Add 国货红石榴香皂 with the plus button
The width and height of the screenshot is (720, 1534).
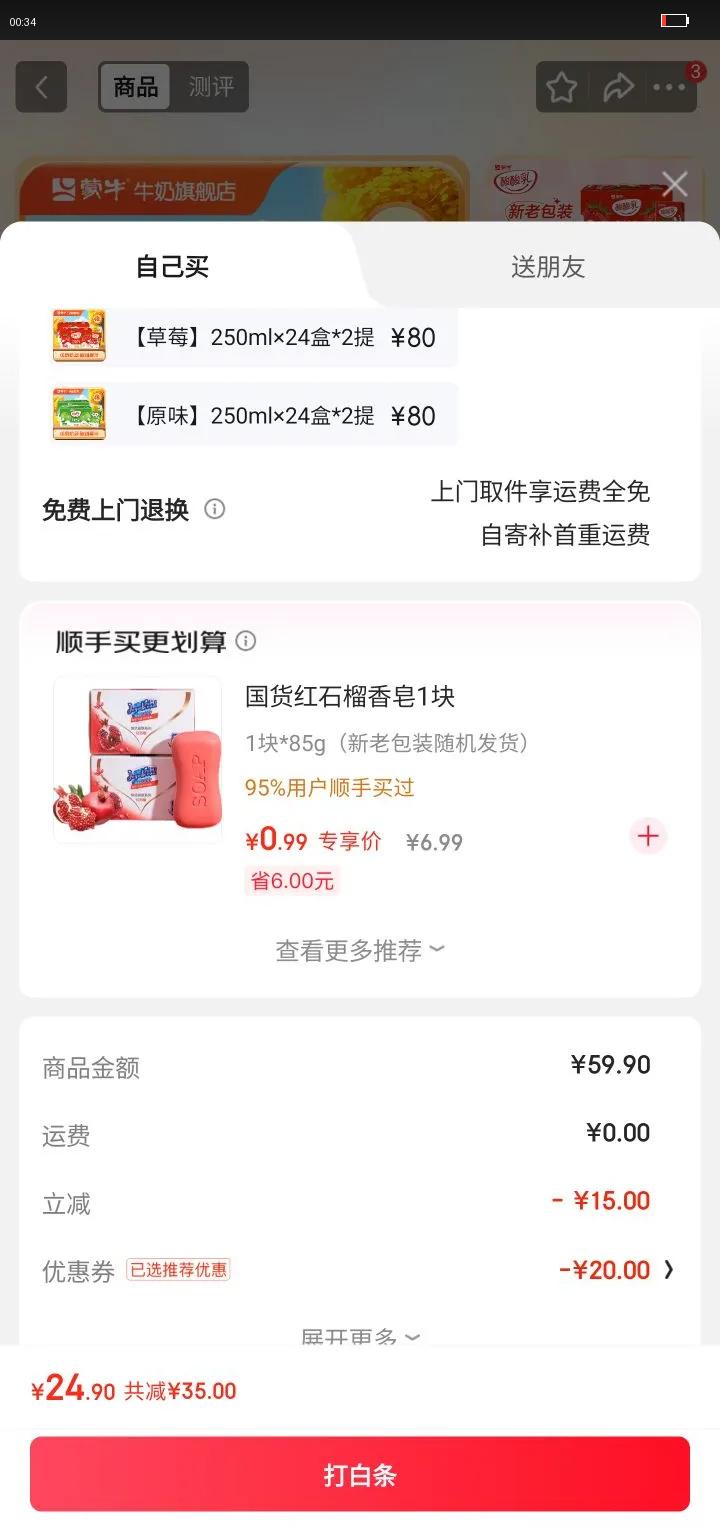coord(648,836)
